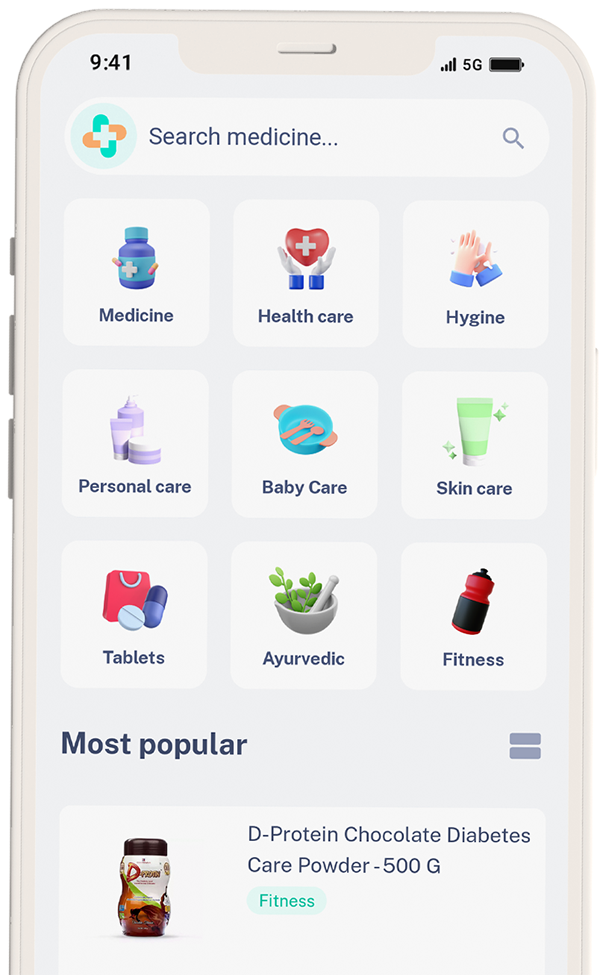Open the Fitness category tile

point(473,617)
